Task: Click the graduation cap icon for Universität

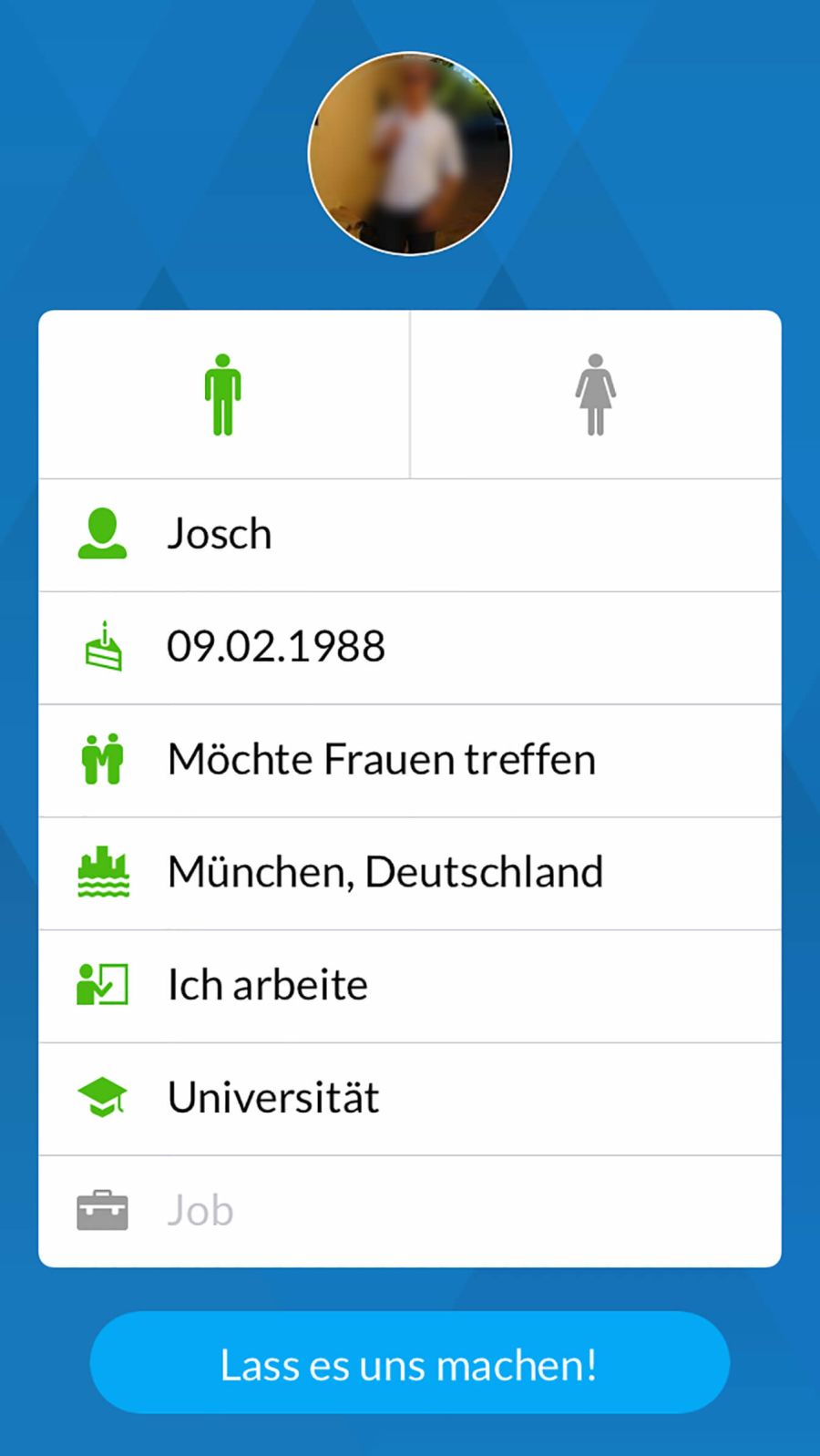Action: [105, 1097]
